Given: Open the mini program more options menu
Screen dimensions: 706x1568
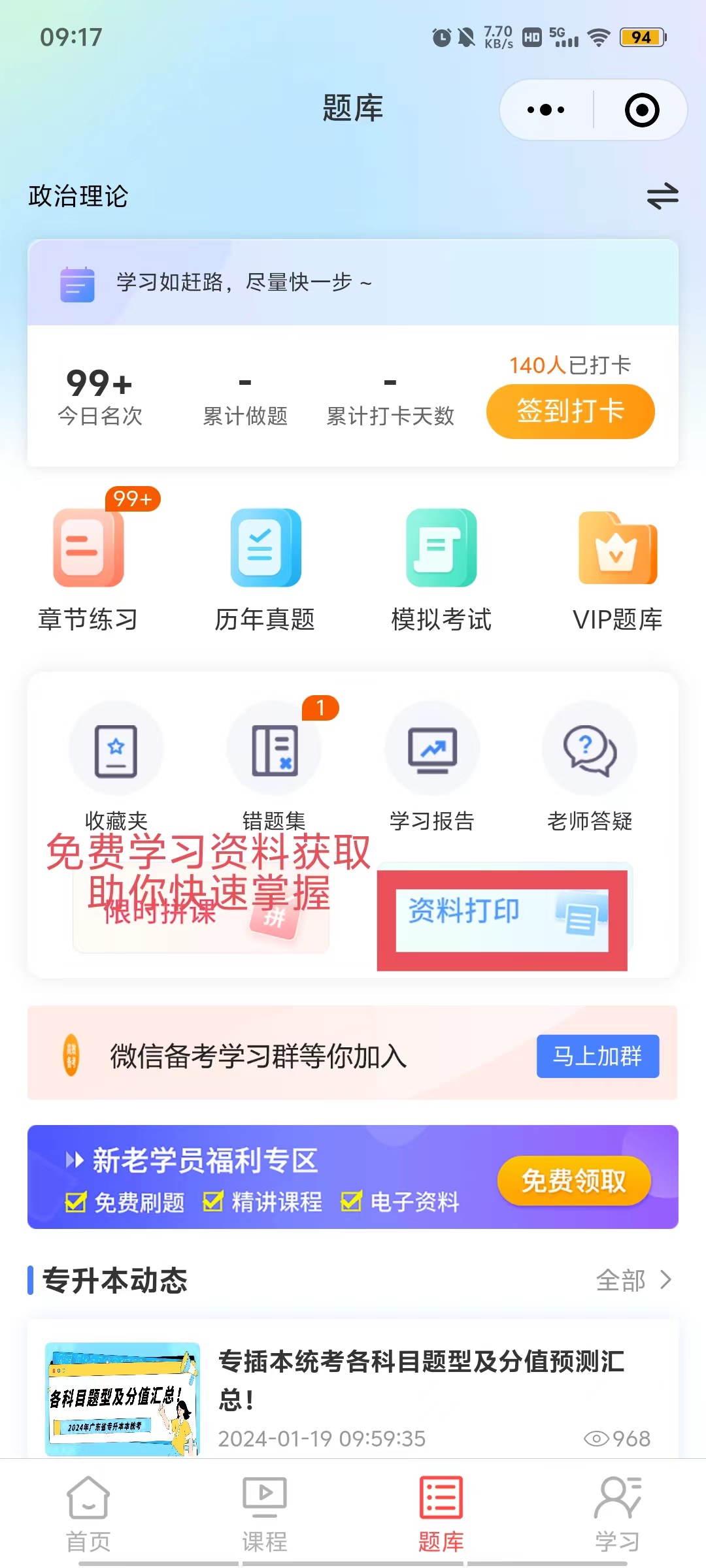Looking at the screenshot, I should (x=546, y=110).
